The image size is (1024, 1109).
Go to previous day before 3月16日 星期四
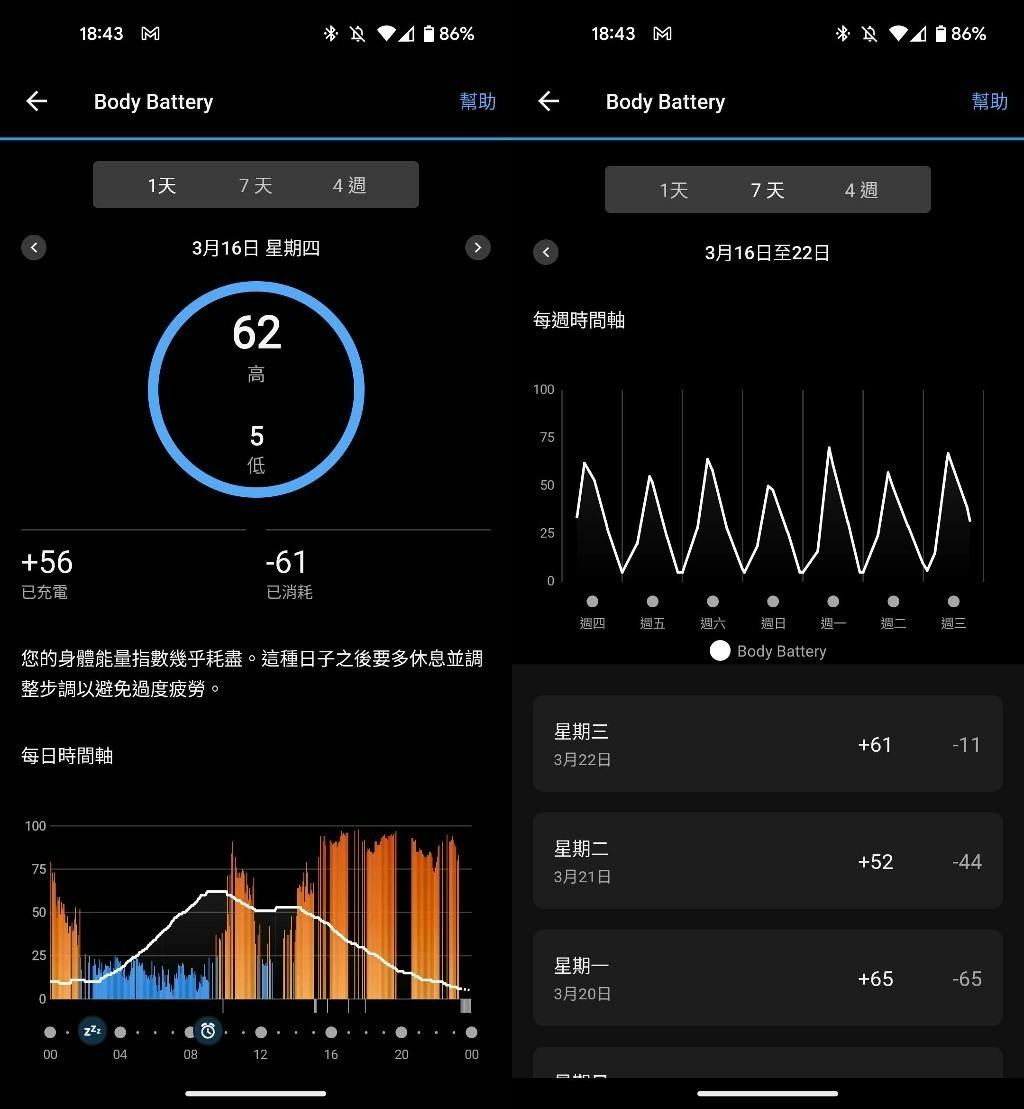[x=34, y=247]
